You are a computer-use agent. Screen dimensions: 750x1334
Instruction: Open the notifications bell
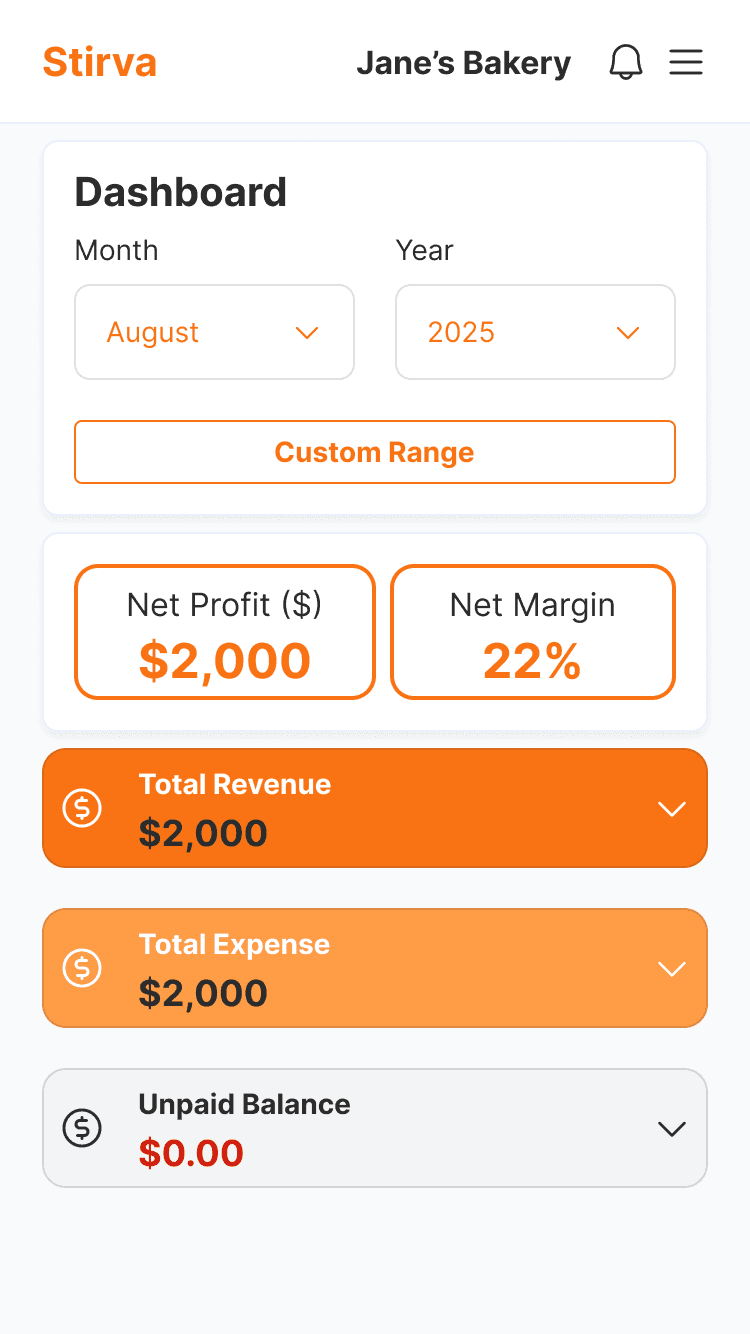(626, 62)
